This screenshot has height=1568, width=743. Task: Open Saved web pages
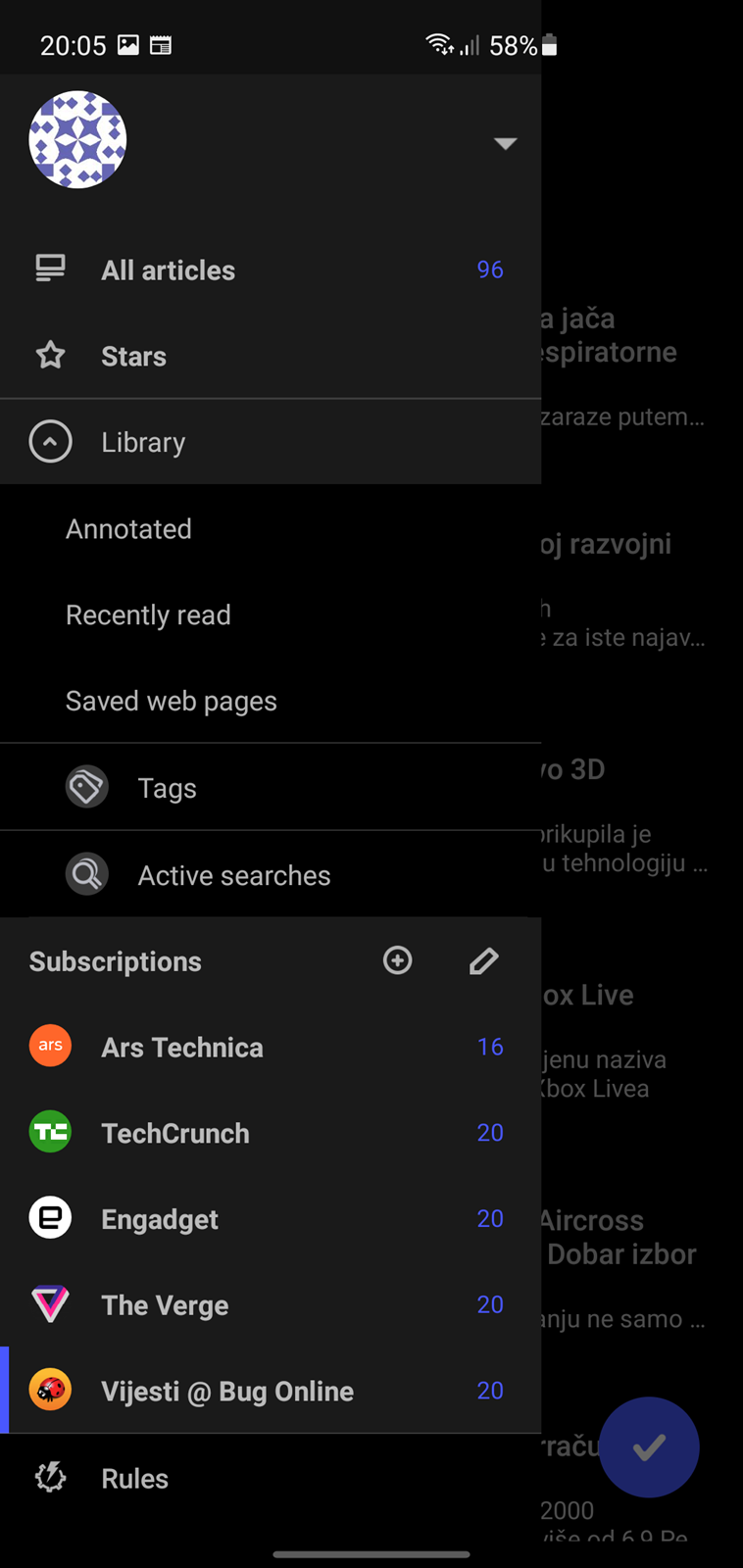click(271, 702)
